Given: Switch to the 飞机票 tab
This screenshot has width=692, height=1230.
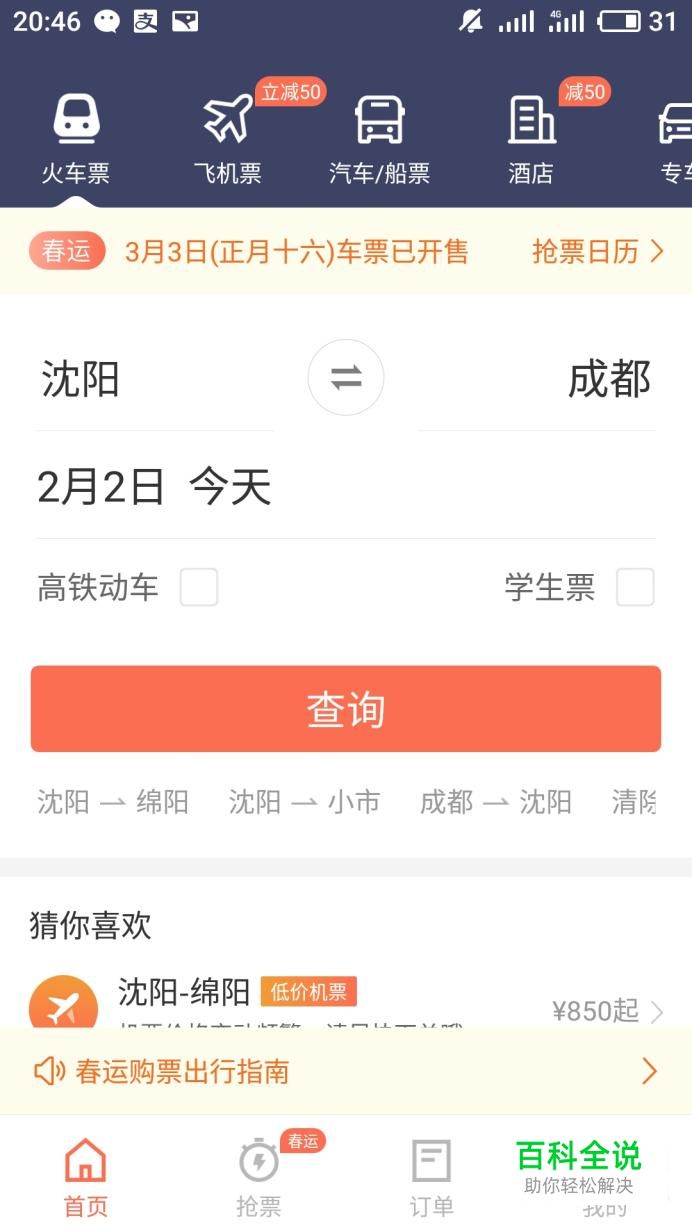Looking at the screenshot, I should (228, 140).
